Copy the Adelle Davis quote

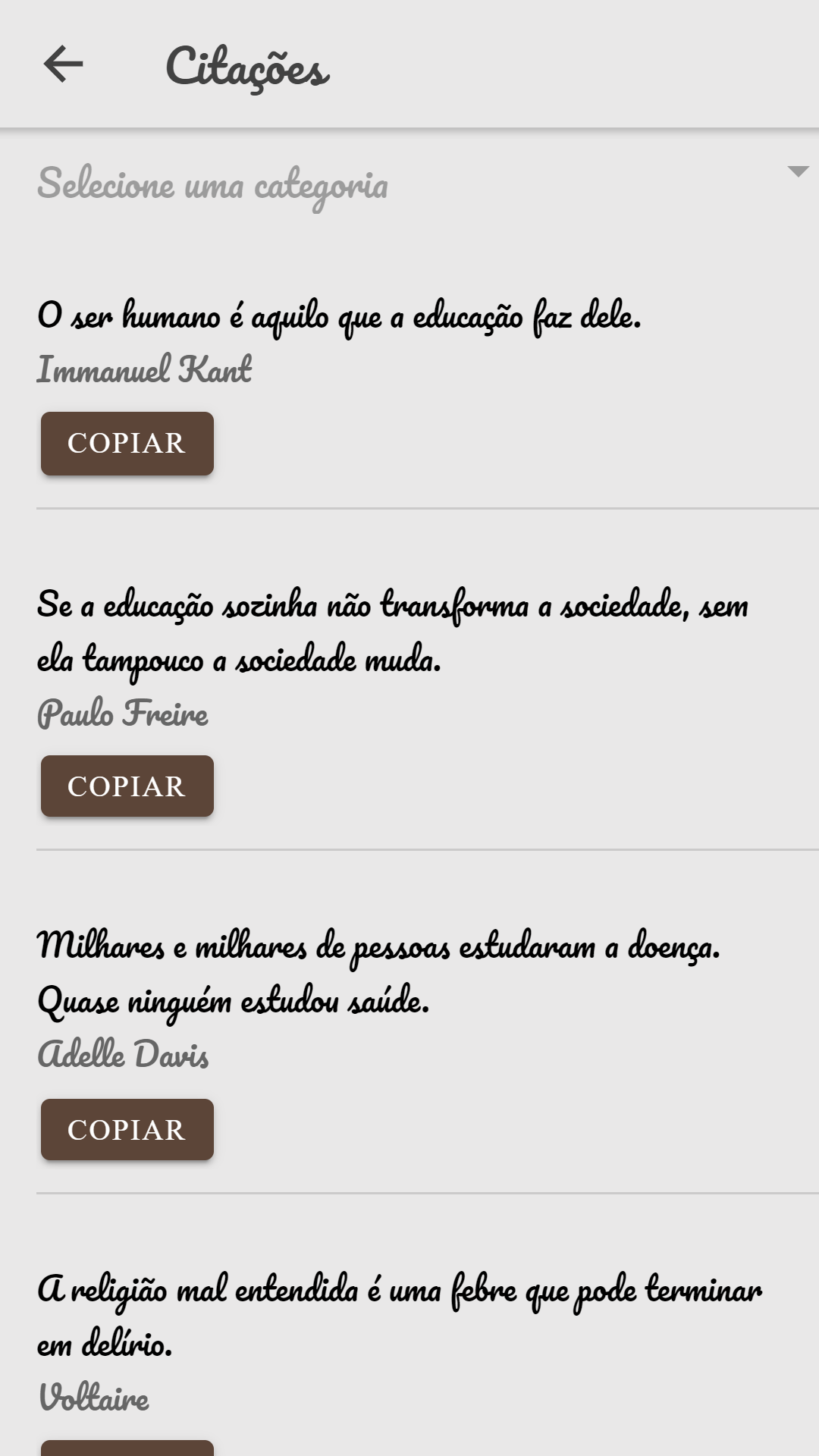[127, 1130]
